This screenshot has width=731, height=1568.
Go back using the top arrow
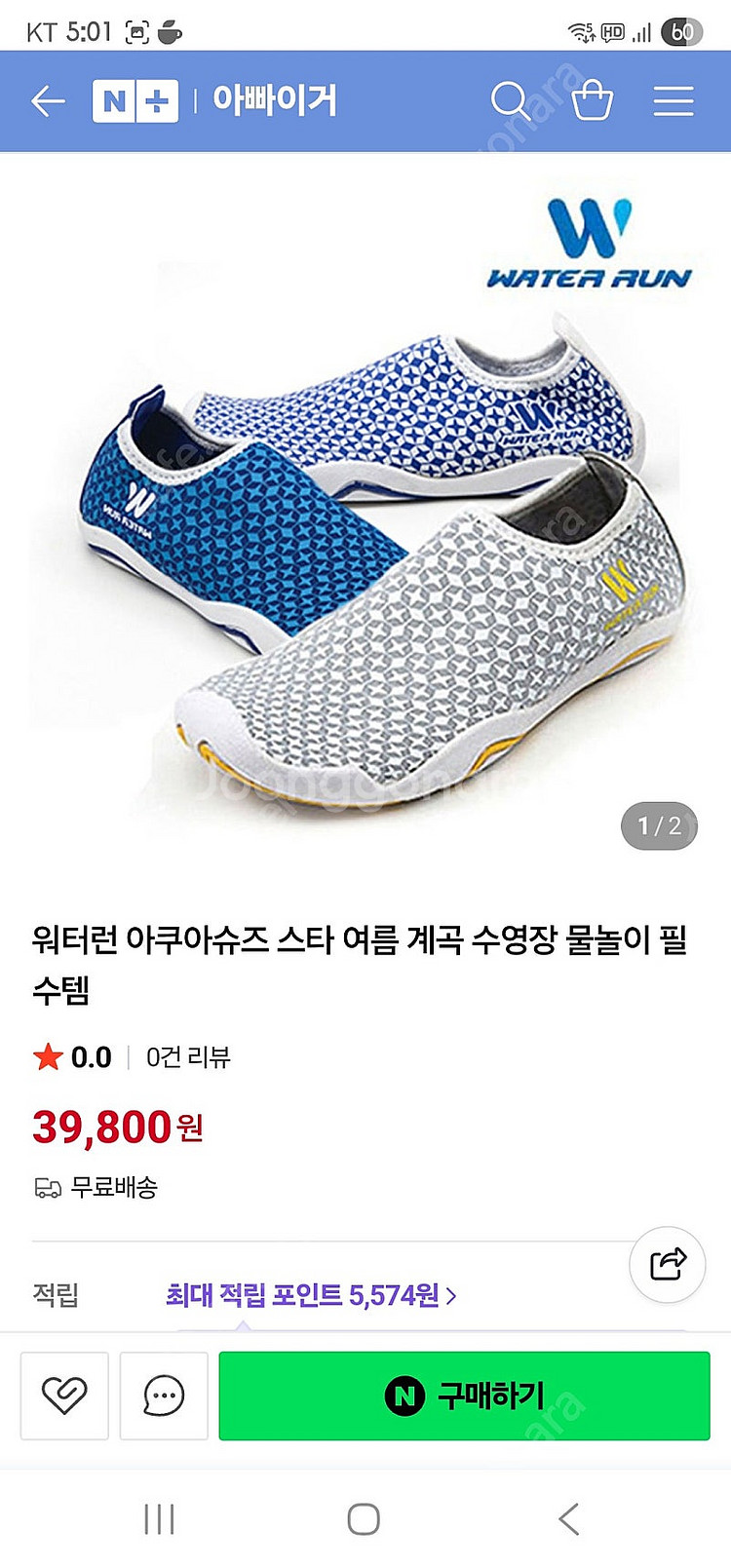click(x=48, y=100)
